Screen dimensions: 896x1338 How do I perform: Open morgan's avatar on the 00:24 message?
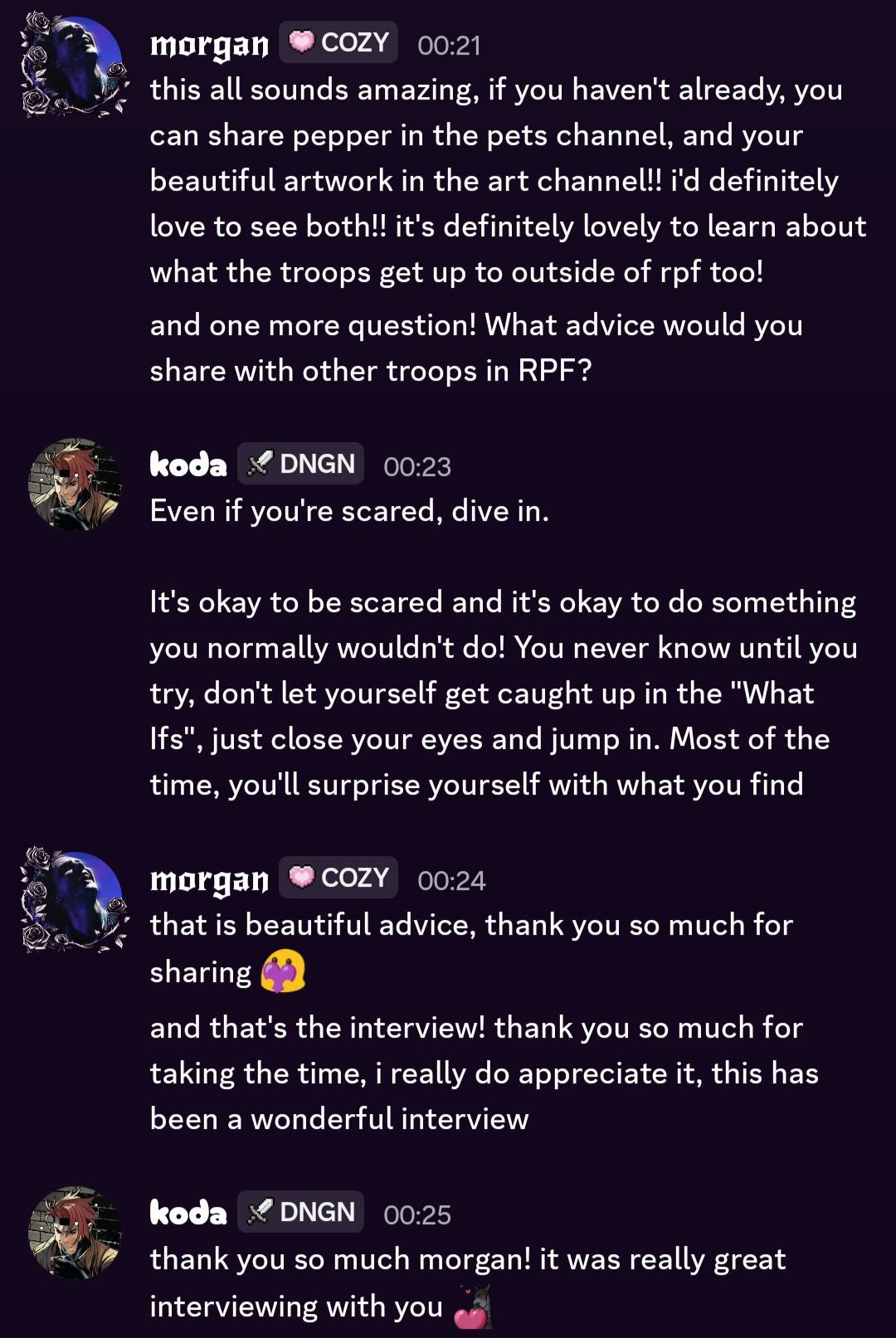point(75,899)
